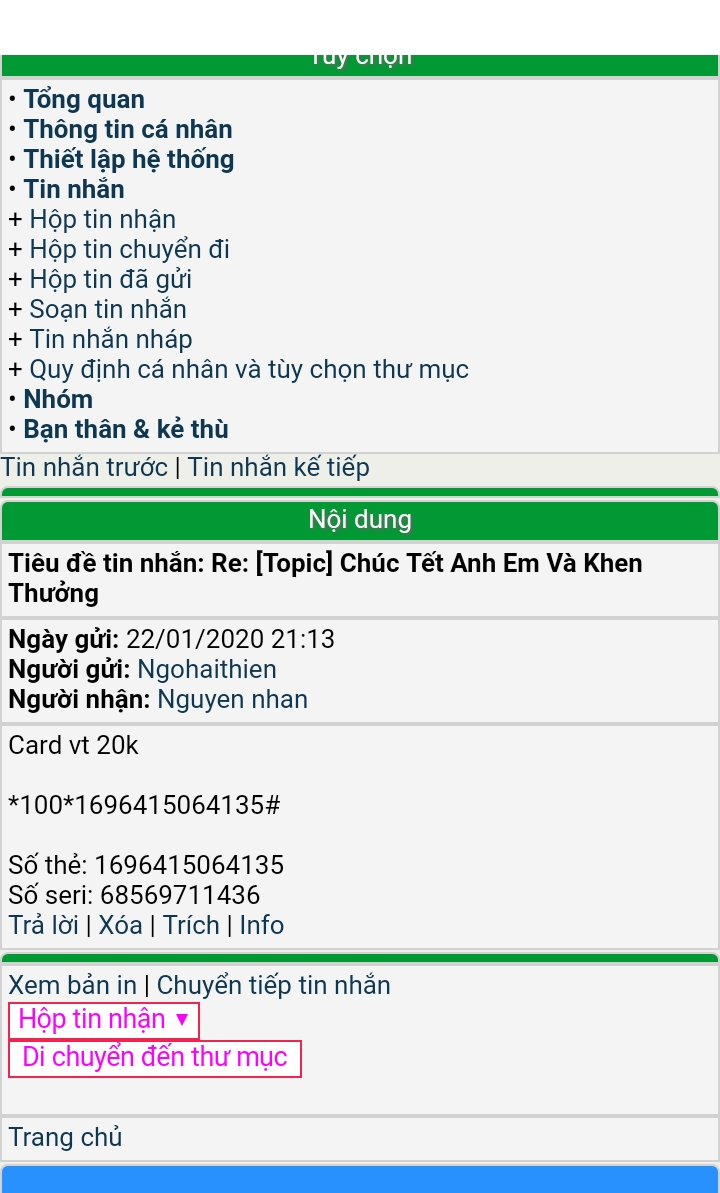Tap Trả lời to reply
This screenshot has width=720, height=1193.
click(x=43, y=926)
